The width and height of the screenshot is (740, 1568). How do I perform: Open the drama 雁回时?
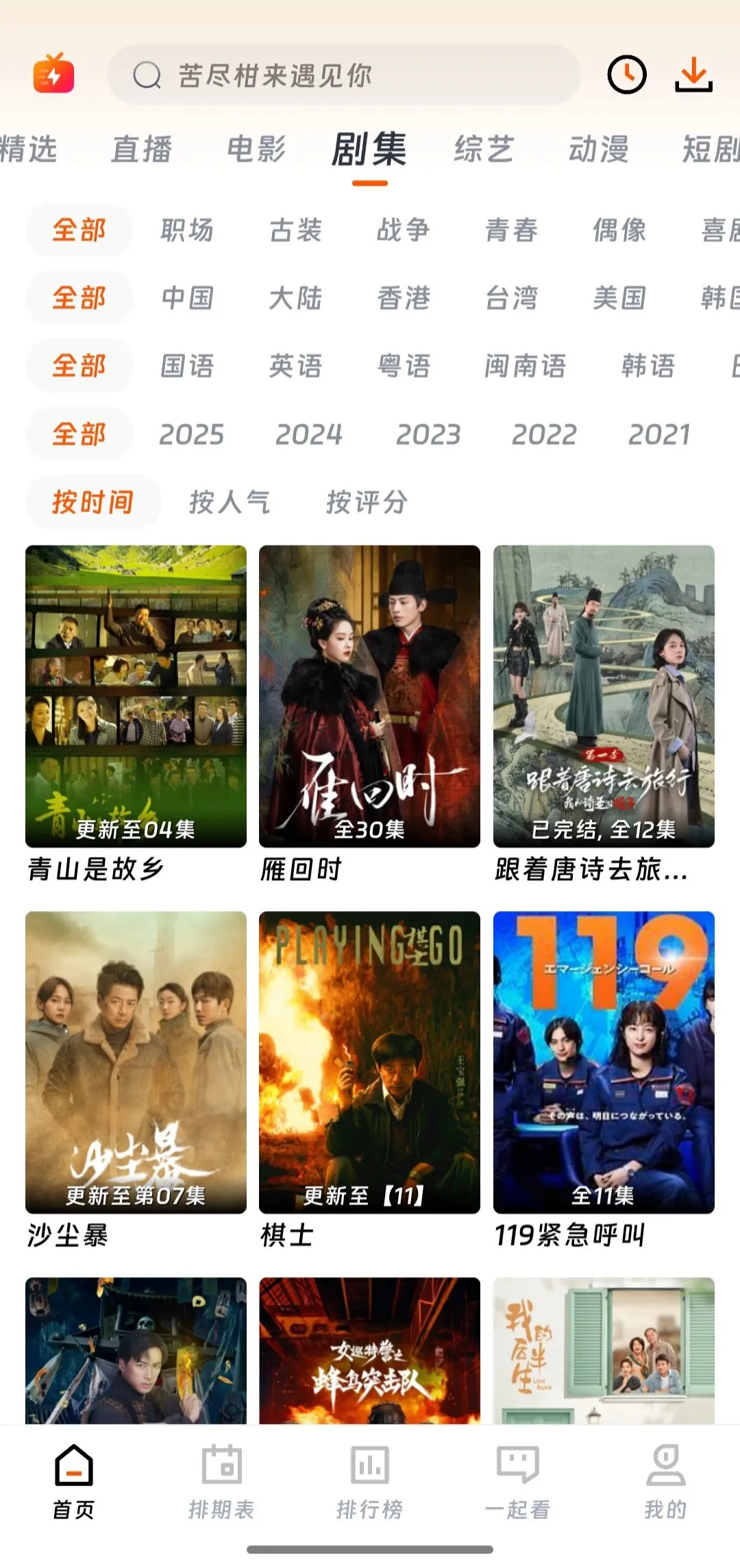(x=369, y=696)
